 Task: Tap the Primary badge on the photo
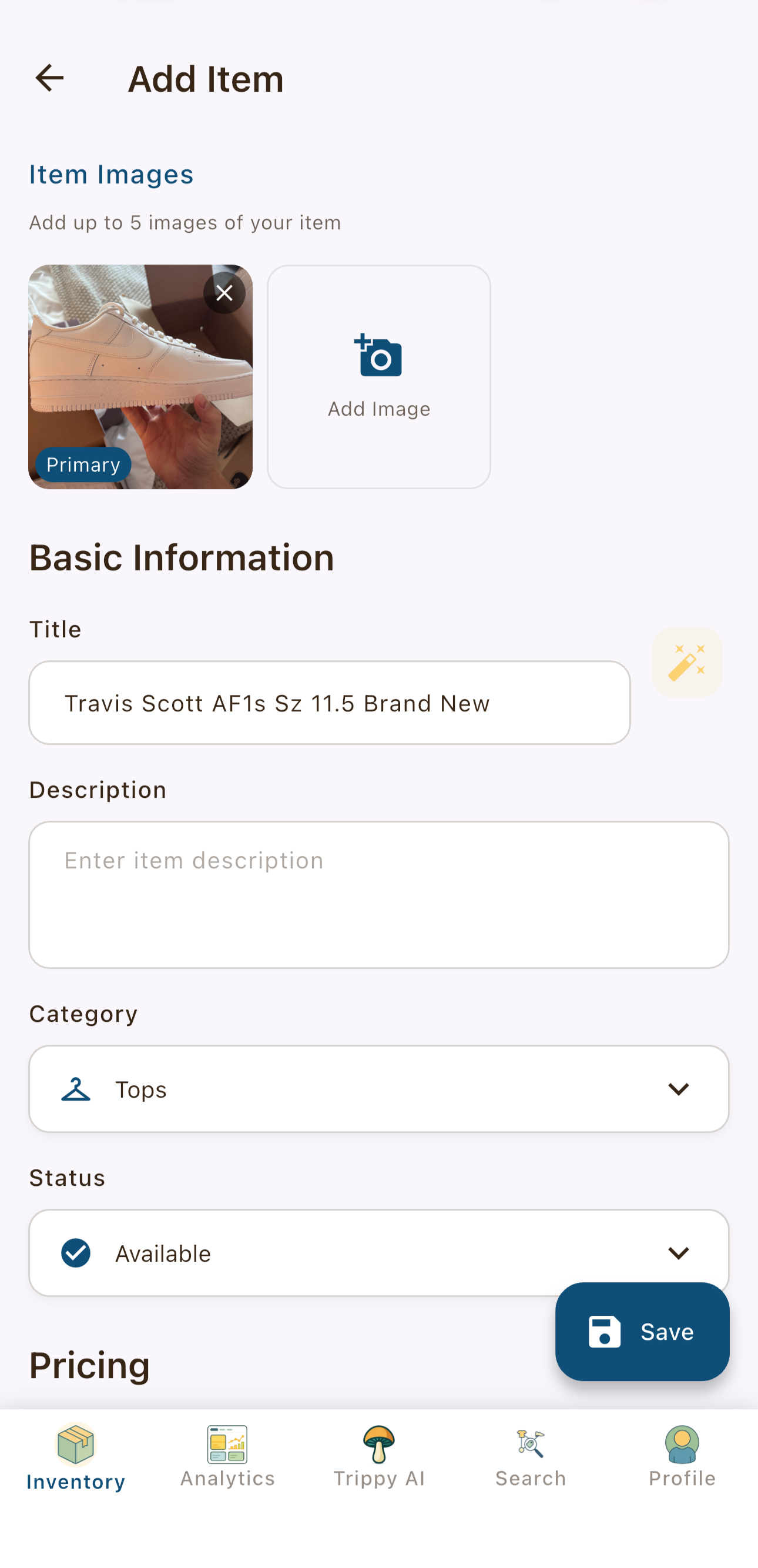pyautogui.click(x=83, y=464)
